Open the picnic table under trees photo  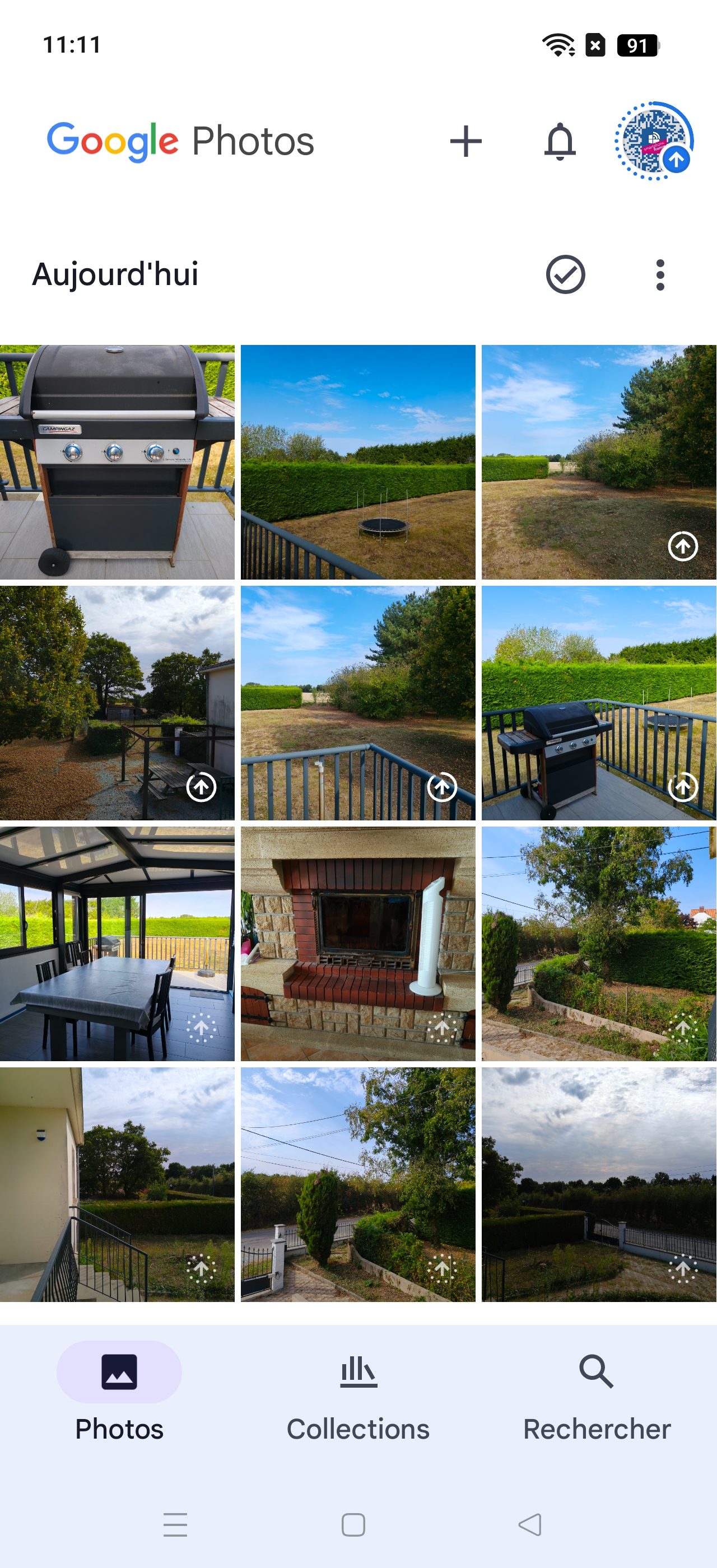[x=117, y=703]
